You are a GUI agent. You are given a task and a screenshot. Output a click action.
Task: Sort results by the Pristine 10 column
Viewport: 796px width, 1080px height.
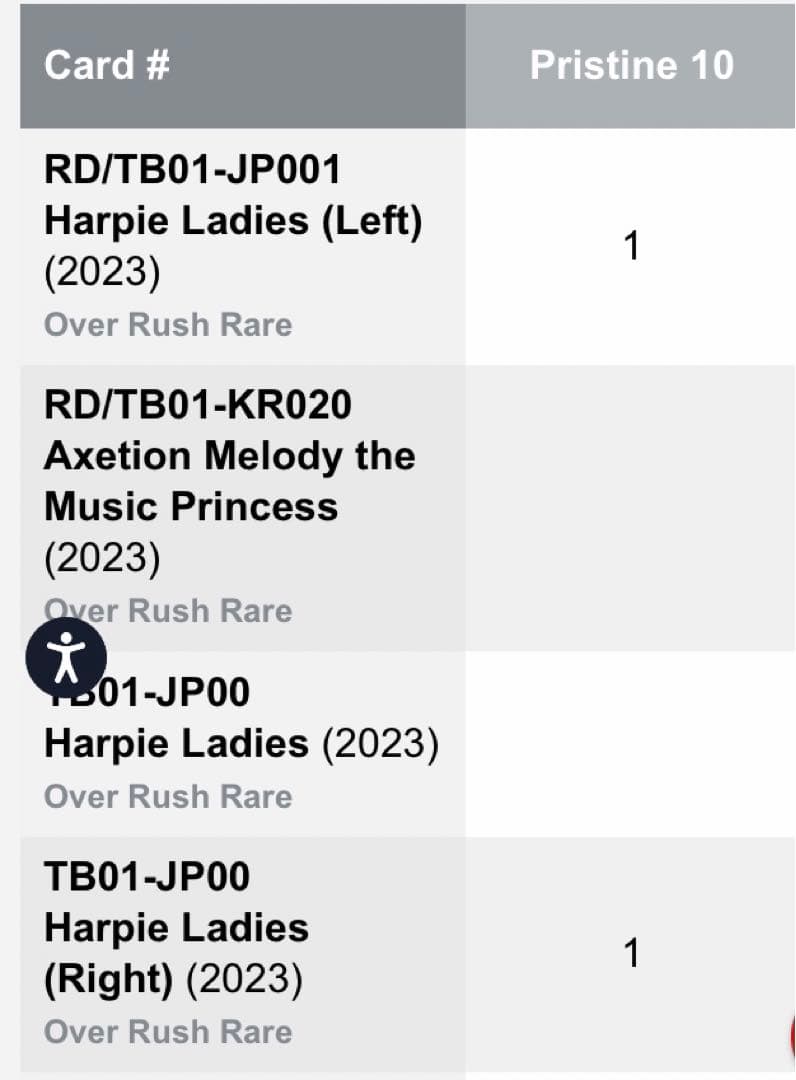pyautogui.click(x=631, y=64)
